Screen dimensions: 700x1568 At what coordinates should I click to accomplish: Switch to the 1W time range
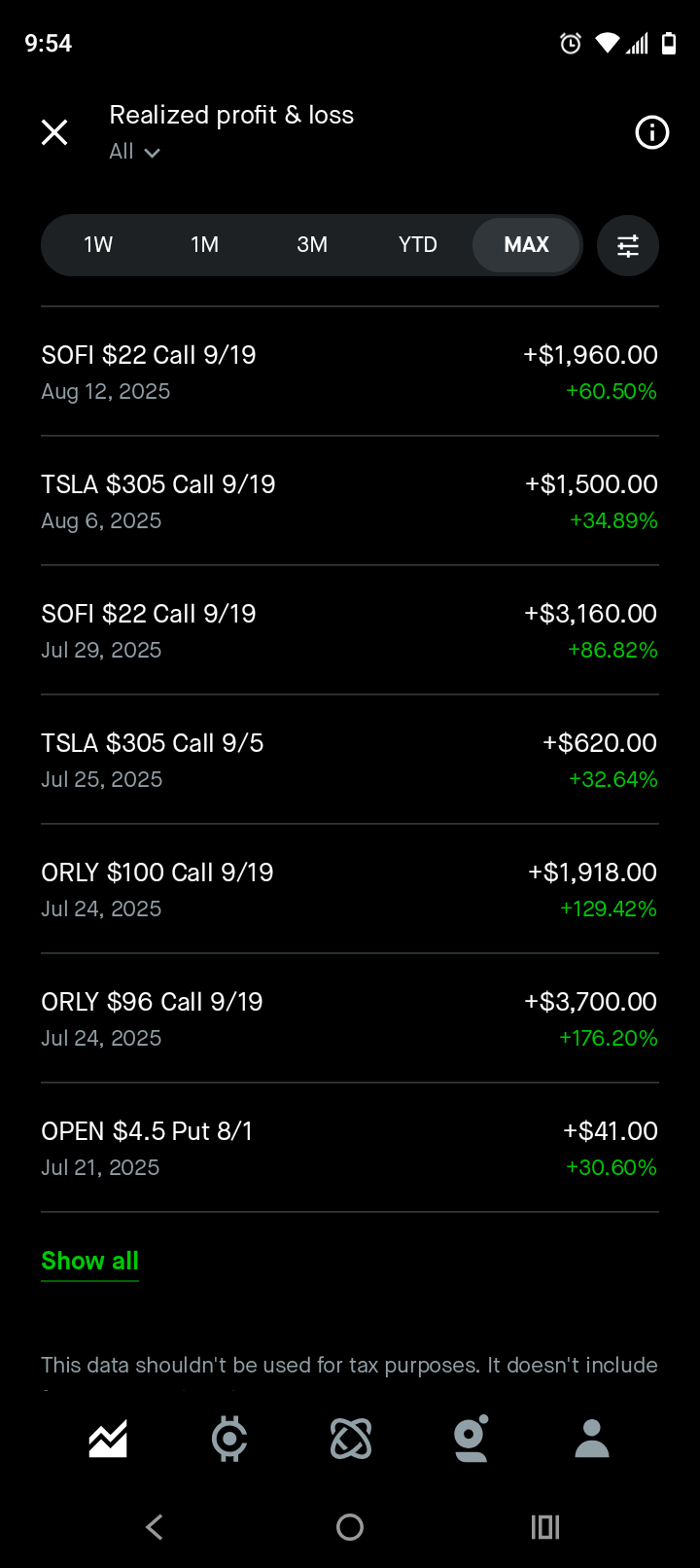[98, 245]
